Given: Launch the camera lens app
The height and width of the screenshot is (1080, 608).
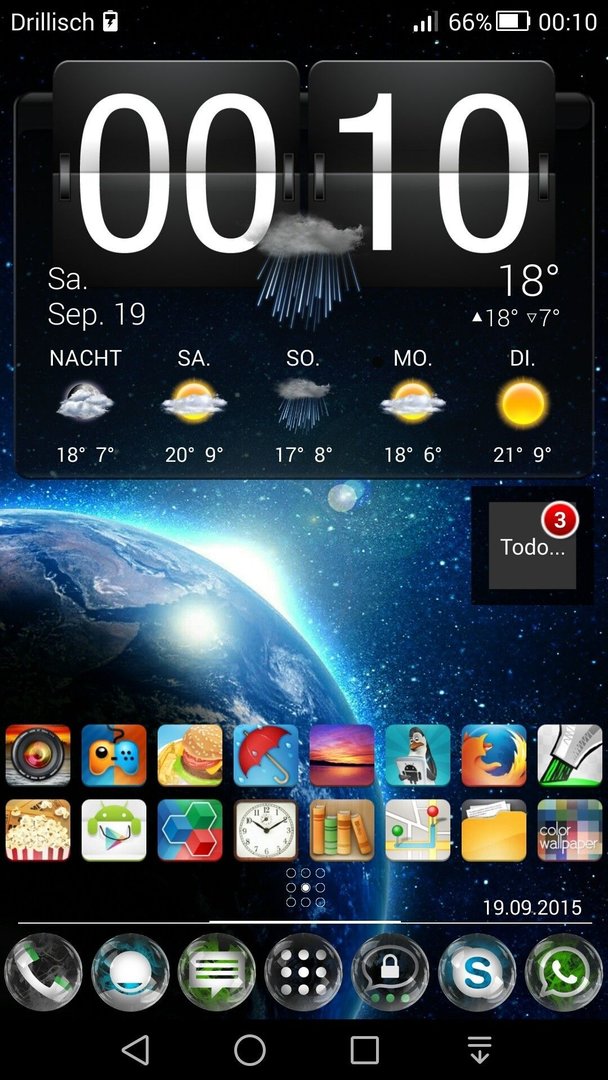Looking at the screenshot, I should click(38, 756).
